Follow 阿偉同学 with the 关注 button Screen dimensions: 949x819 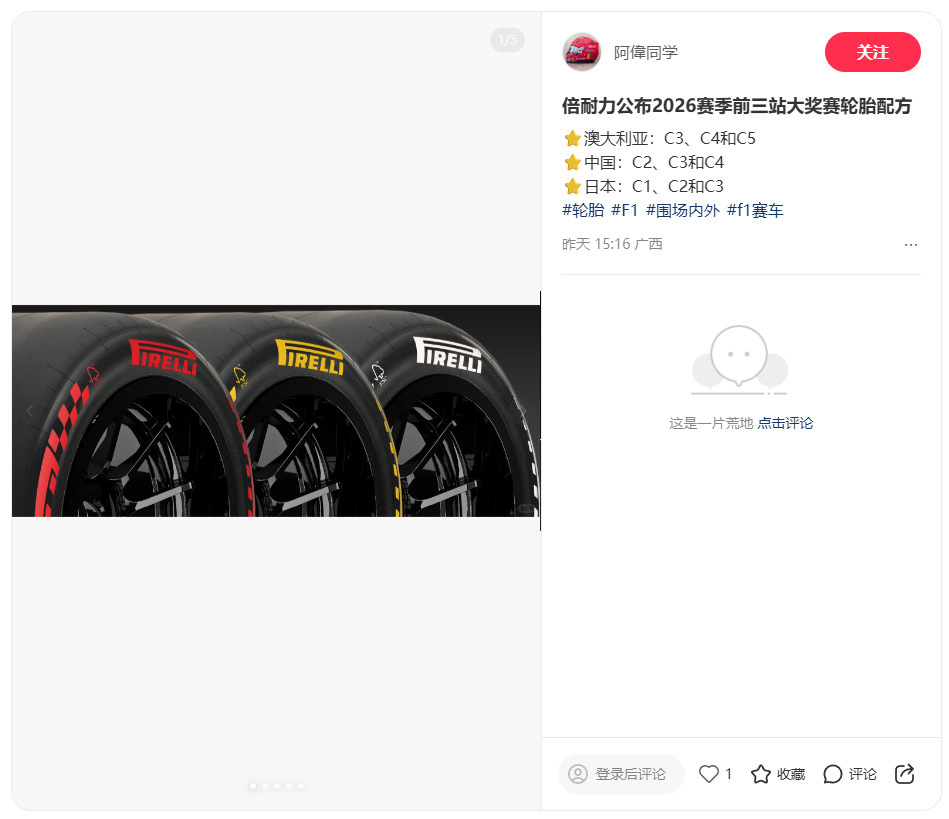tap(872, 52)
